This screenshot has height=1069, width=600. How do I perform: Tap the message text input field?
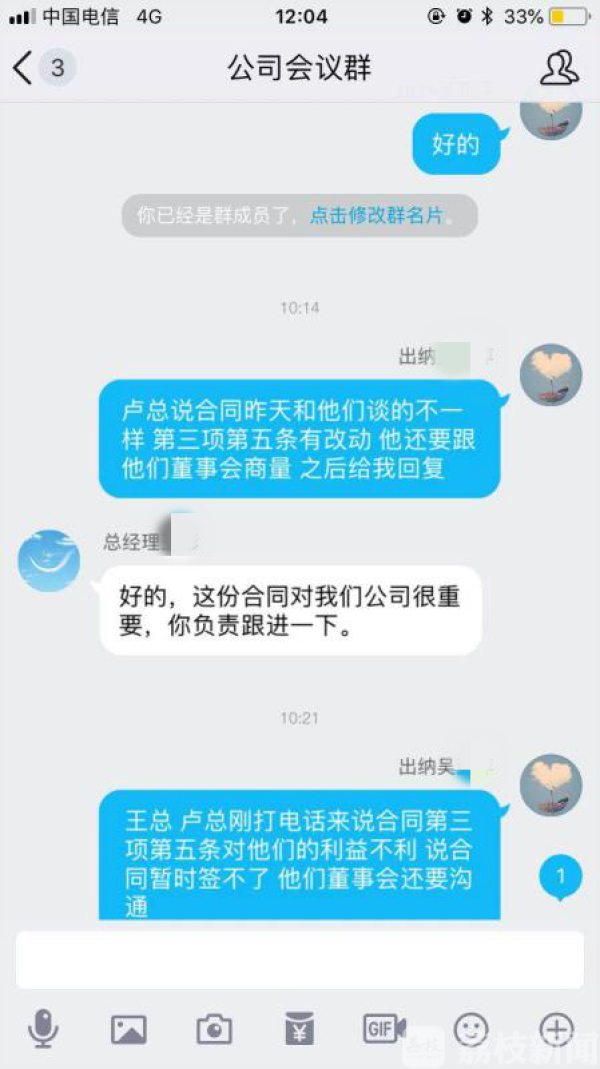pos(300,960)
